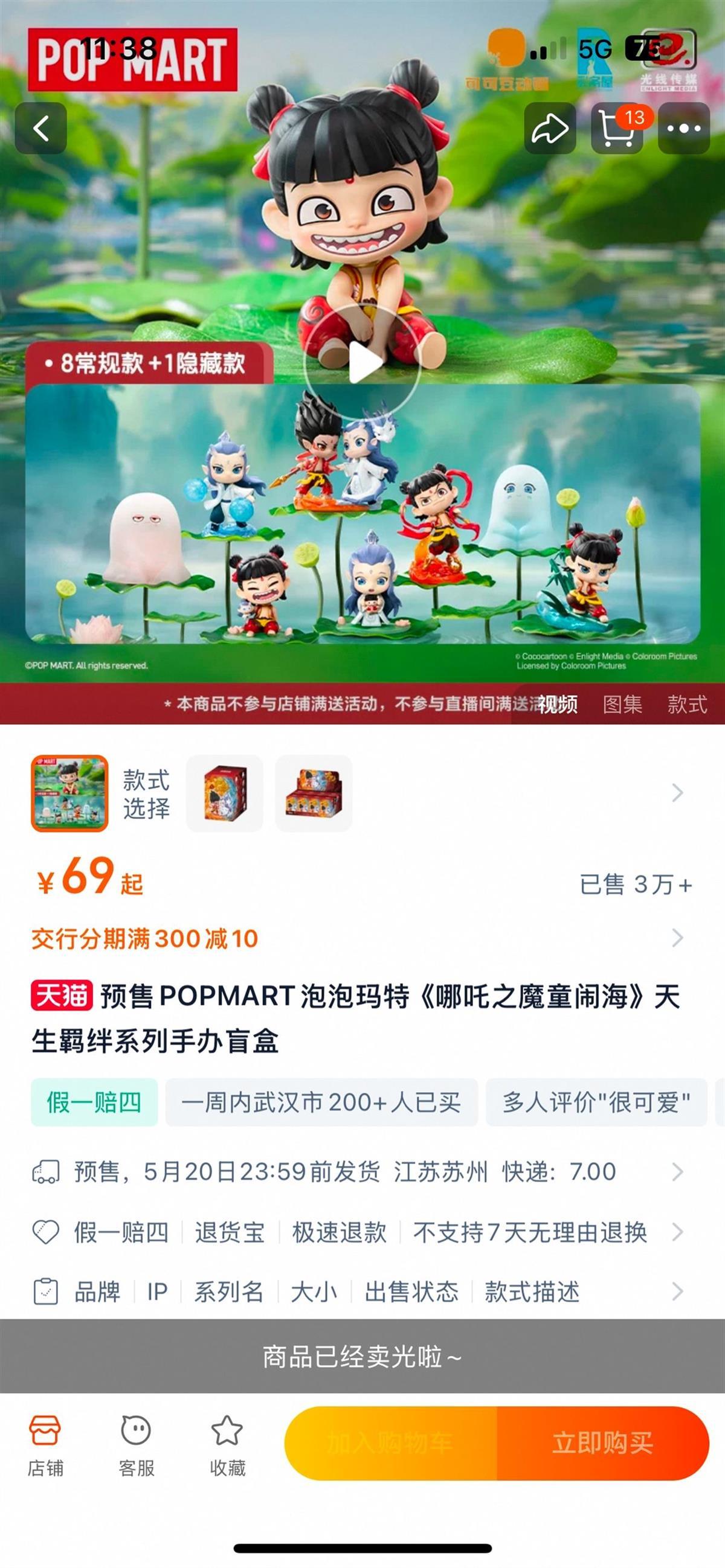The height and width of the screenshot is (1568, 725).
Task: Tap the 多人评价"很可爱" chip
Action: [x=596, y=1102]
